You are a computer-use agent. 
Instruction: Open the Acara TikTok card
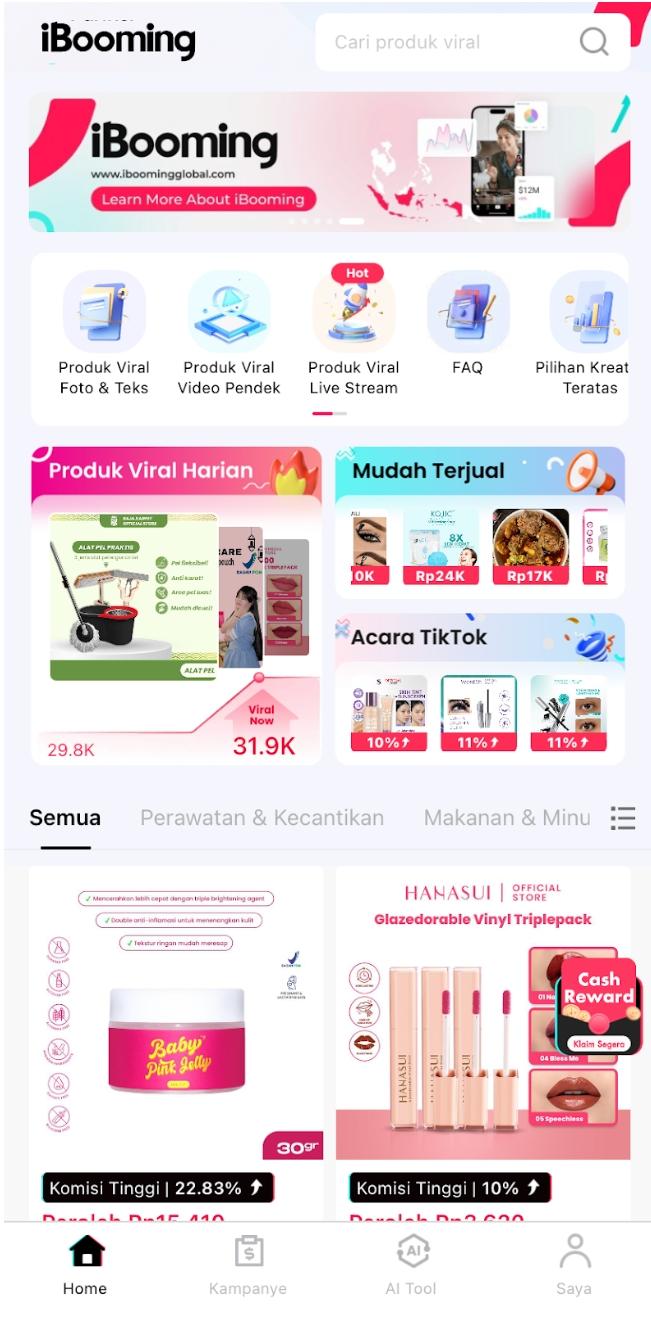(x=479, y=689)
